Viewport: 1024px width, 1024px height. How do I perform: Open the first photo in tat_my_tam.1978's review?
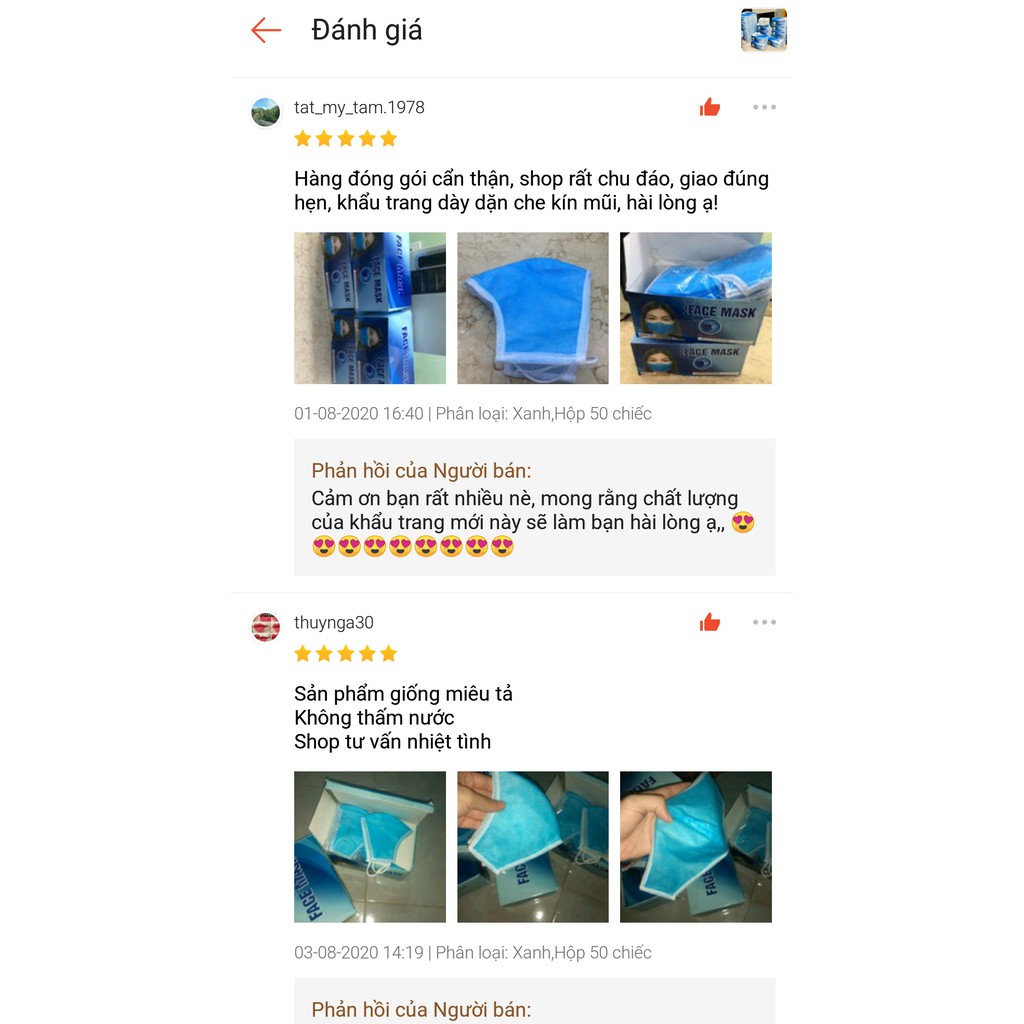click(x=369, y=308)
